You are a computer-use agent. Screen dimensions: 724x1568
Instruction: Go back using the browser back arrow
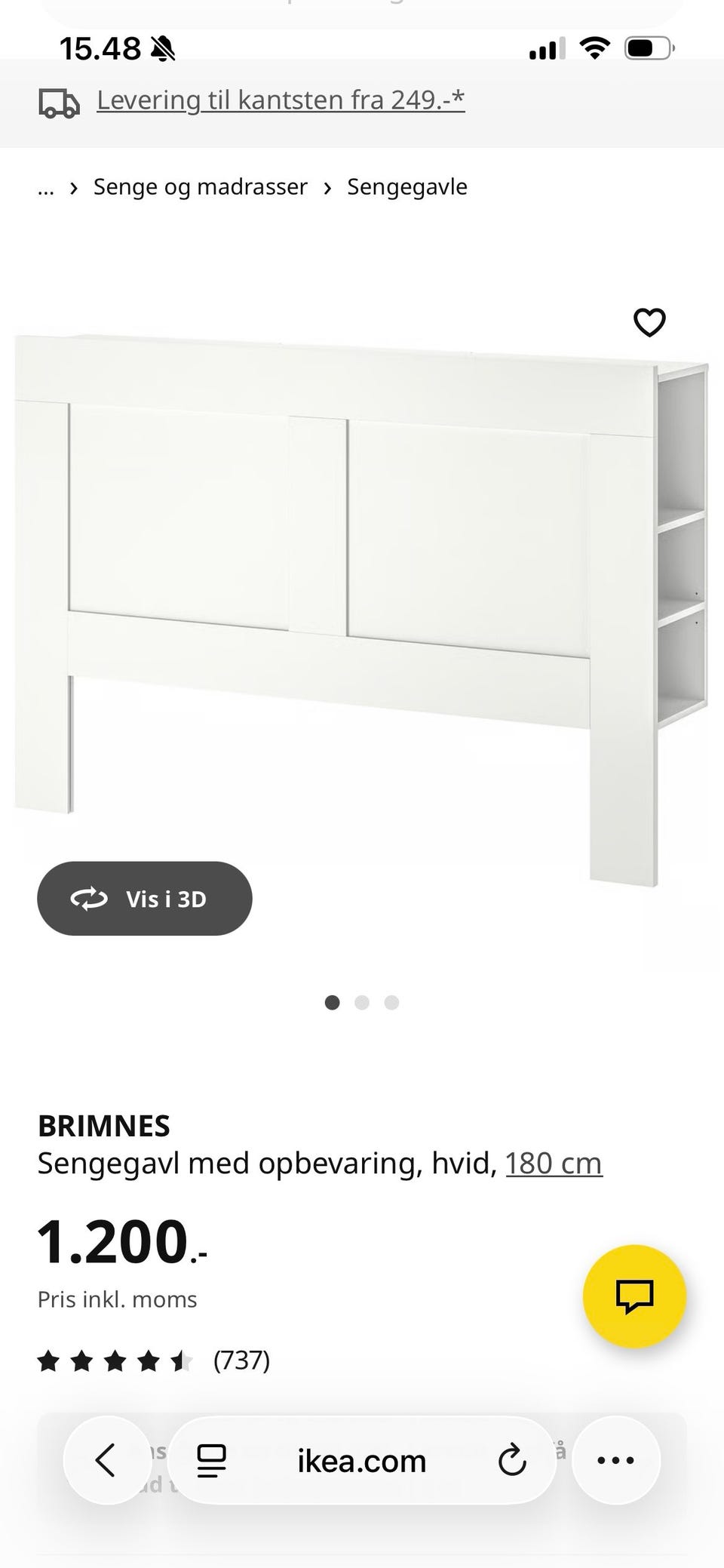(x=106, y=1460)
